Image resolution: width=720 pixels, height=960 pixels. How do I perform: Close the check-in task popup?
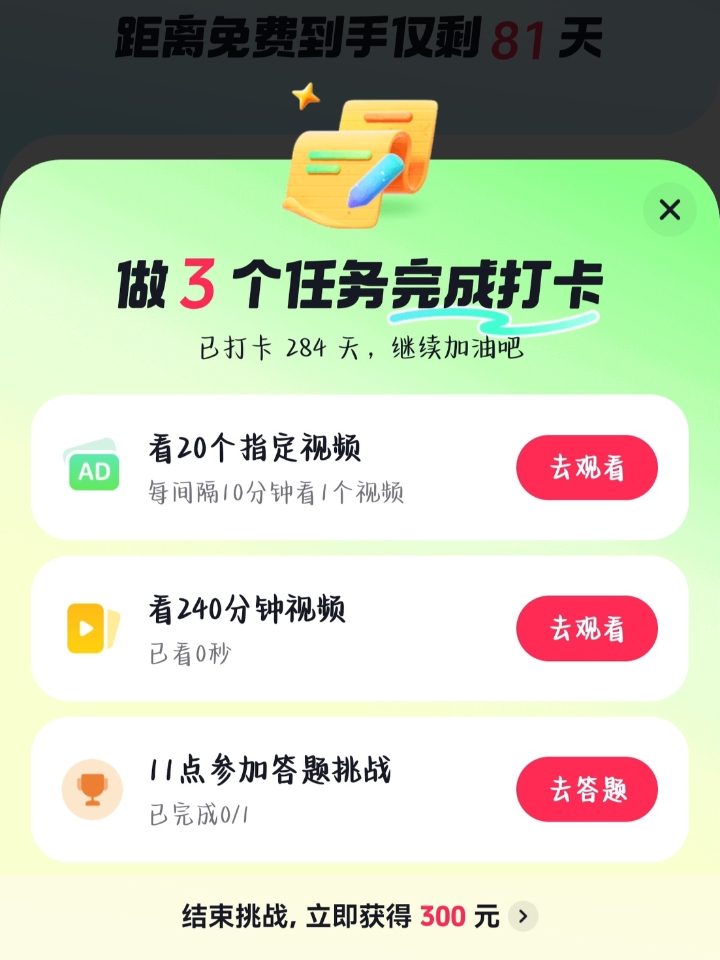669,210
